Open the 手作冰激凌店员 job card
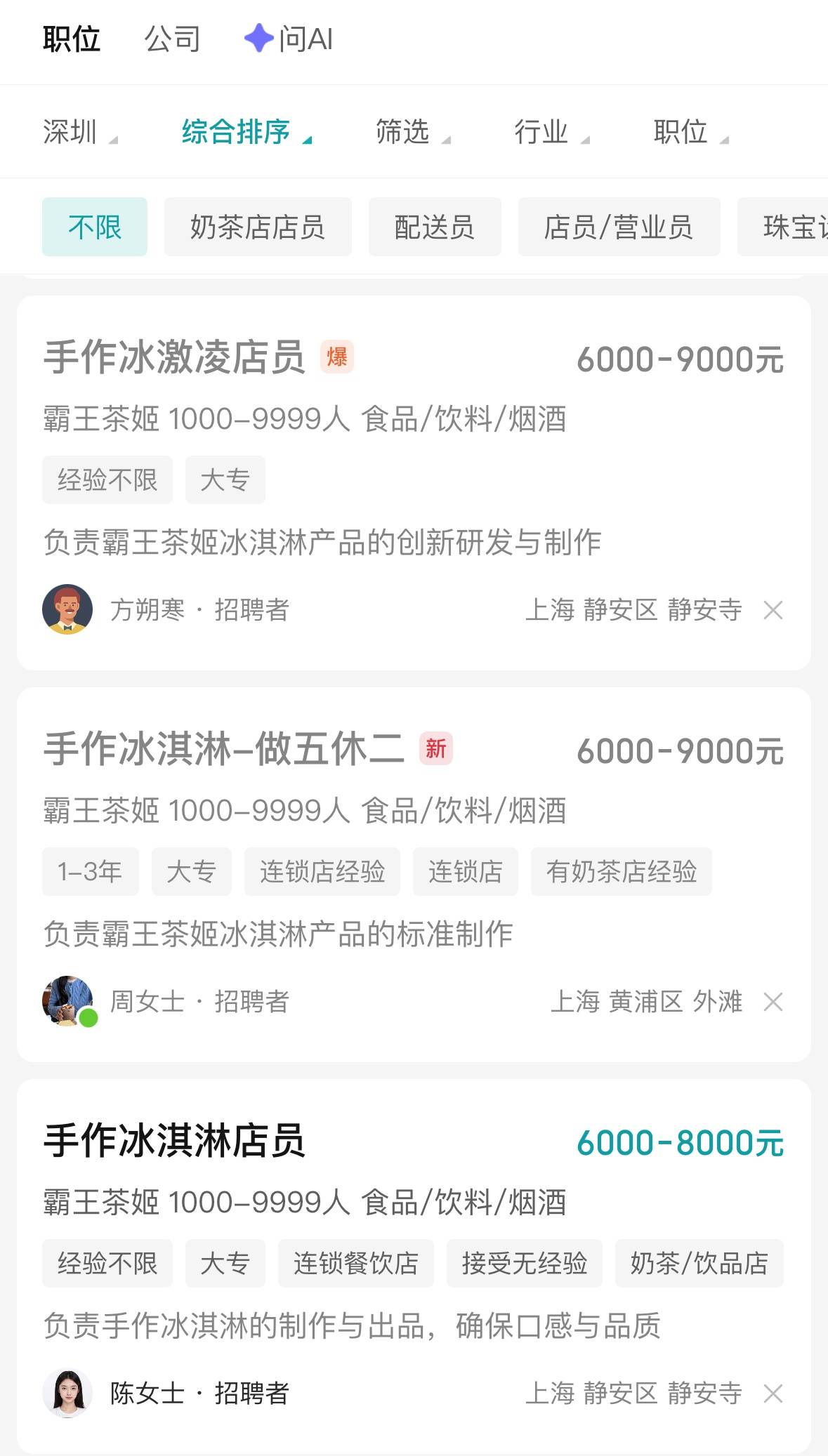 tap(174, 357)
